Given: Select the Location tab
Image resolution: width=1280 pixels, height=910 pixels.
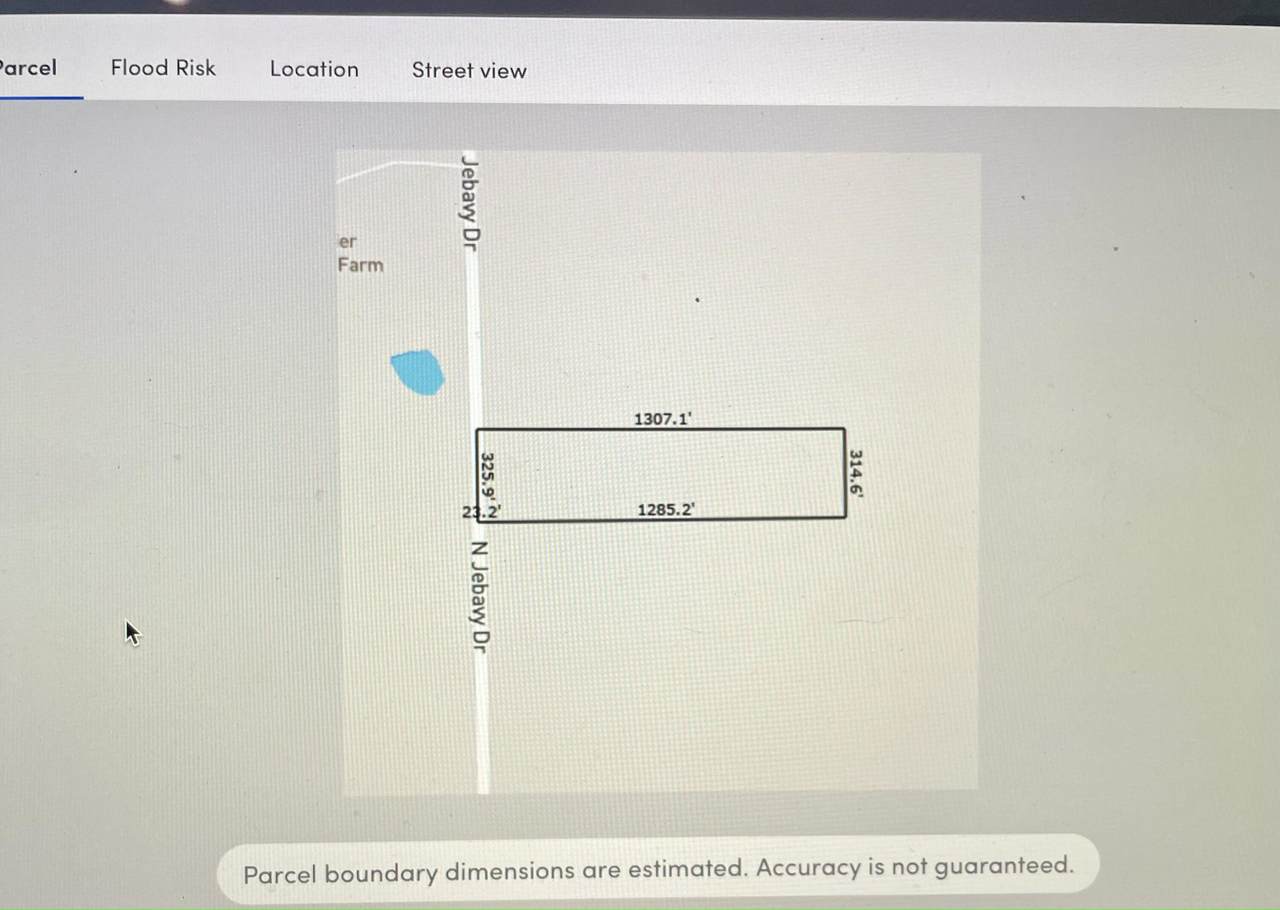Looking at the screenshot, I should pos(314,69).
